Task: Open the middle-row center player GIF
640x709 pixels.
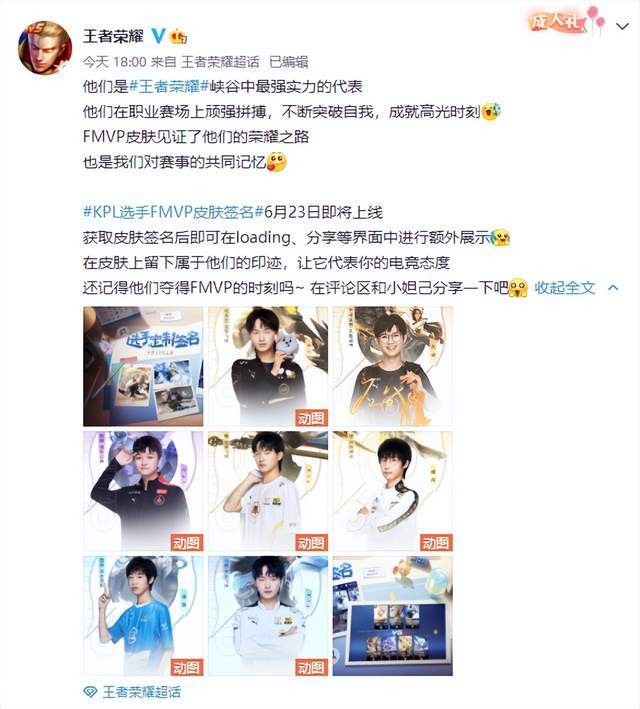Action: click(268, 491)
